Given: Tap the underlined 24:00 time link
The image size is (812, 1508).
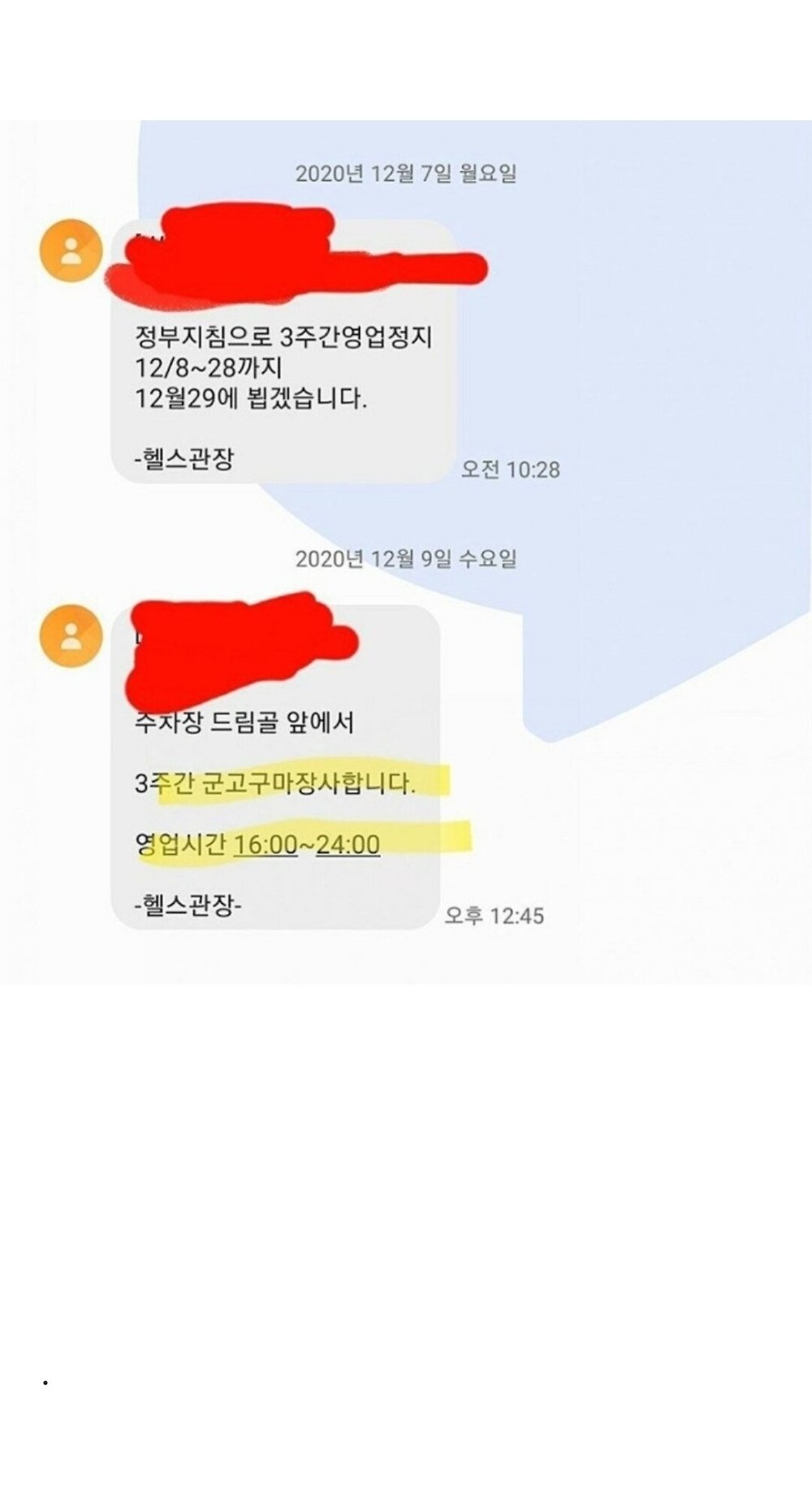Looking at the screenshot, I should [348, 845].
